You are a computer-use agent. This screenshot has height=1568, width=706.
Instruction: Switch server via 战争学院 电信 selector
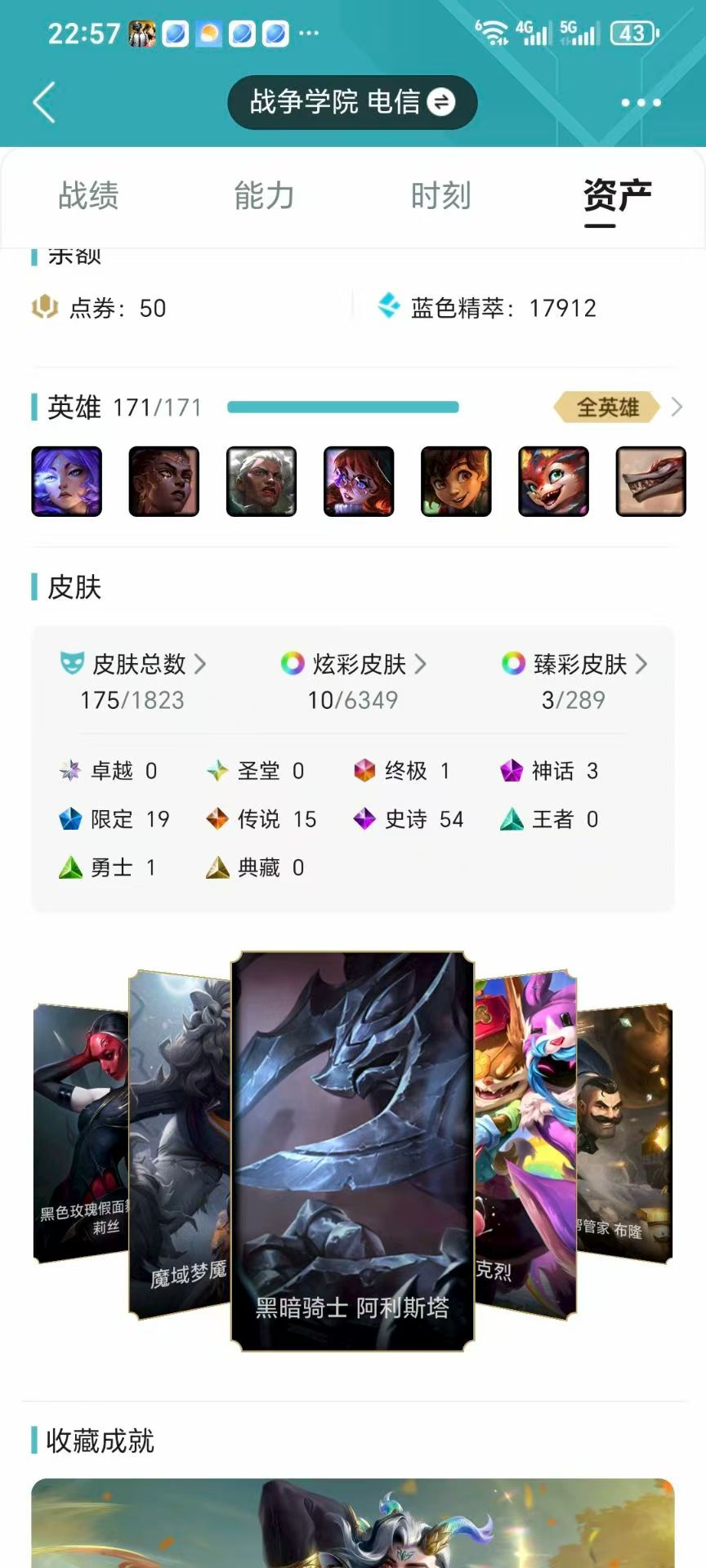pyautogui.click(x=352, y=102)
